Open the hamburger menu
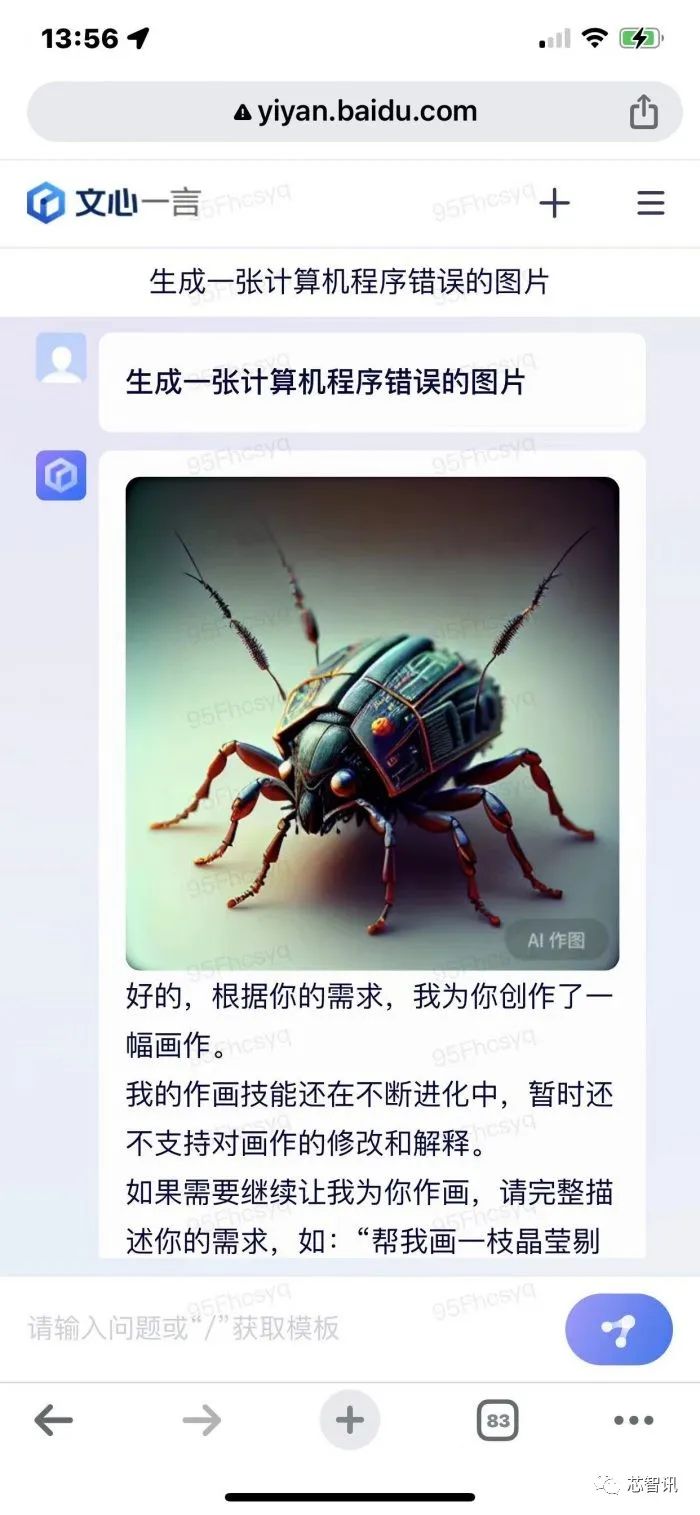This screenshot has width=700, height=1515. (x=651, y=203)
